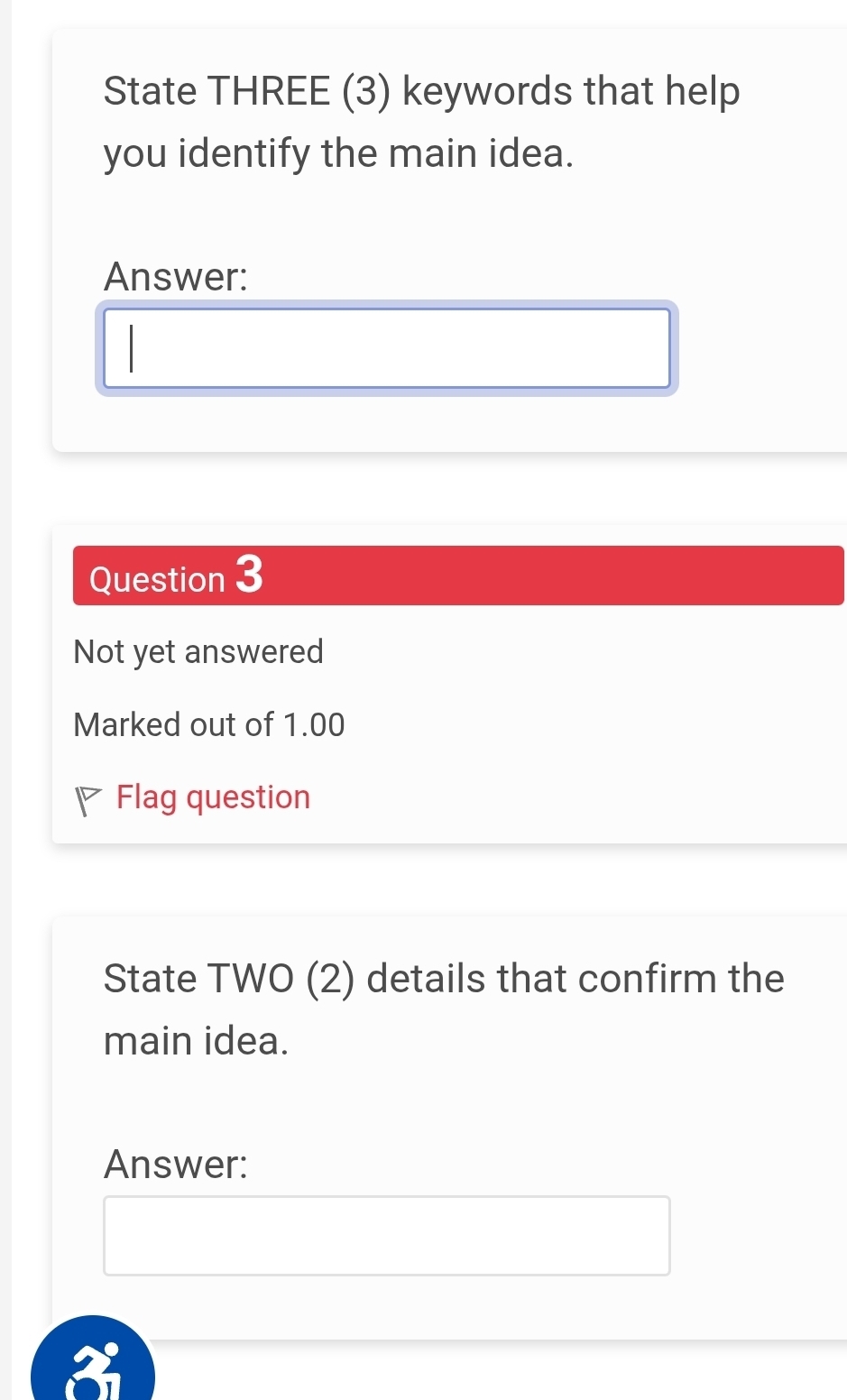Tap the answer box for confirming details

pyautogui.click(x=386, y=1235)
